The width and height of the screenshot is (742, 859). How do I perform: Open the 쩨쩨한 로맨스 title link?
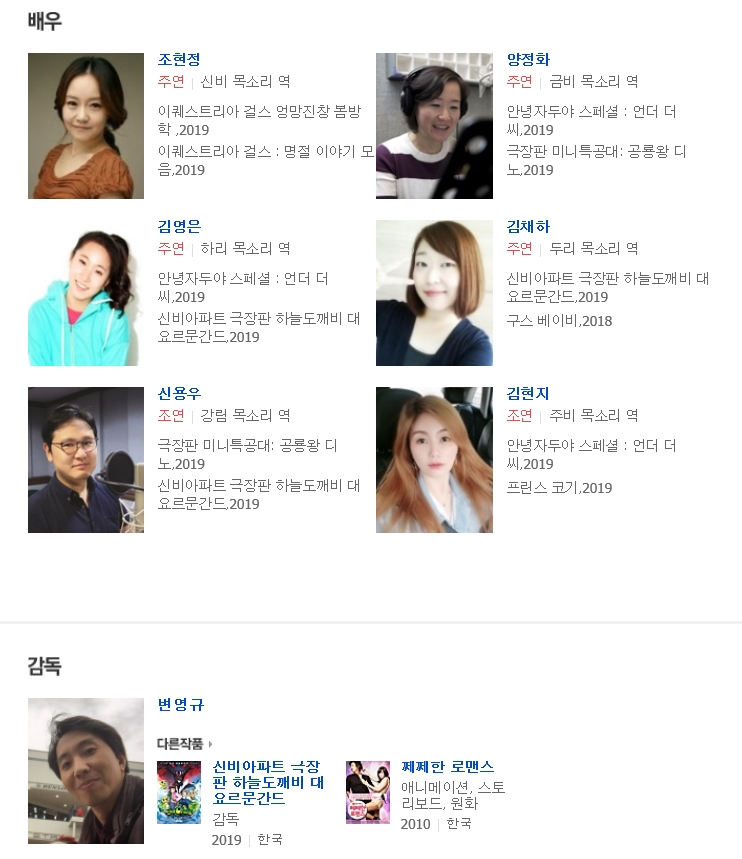coord(447,767)
